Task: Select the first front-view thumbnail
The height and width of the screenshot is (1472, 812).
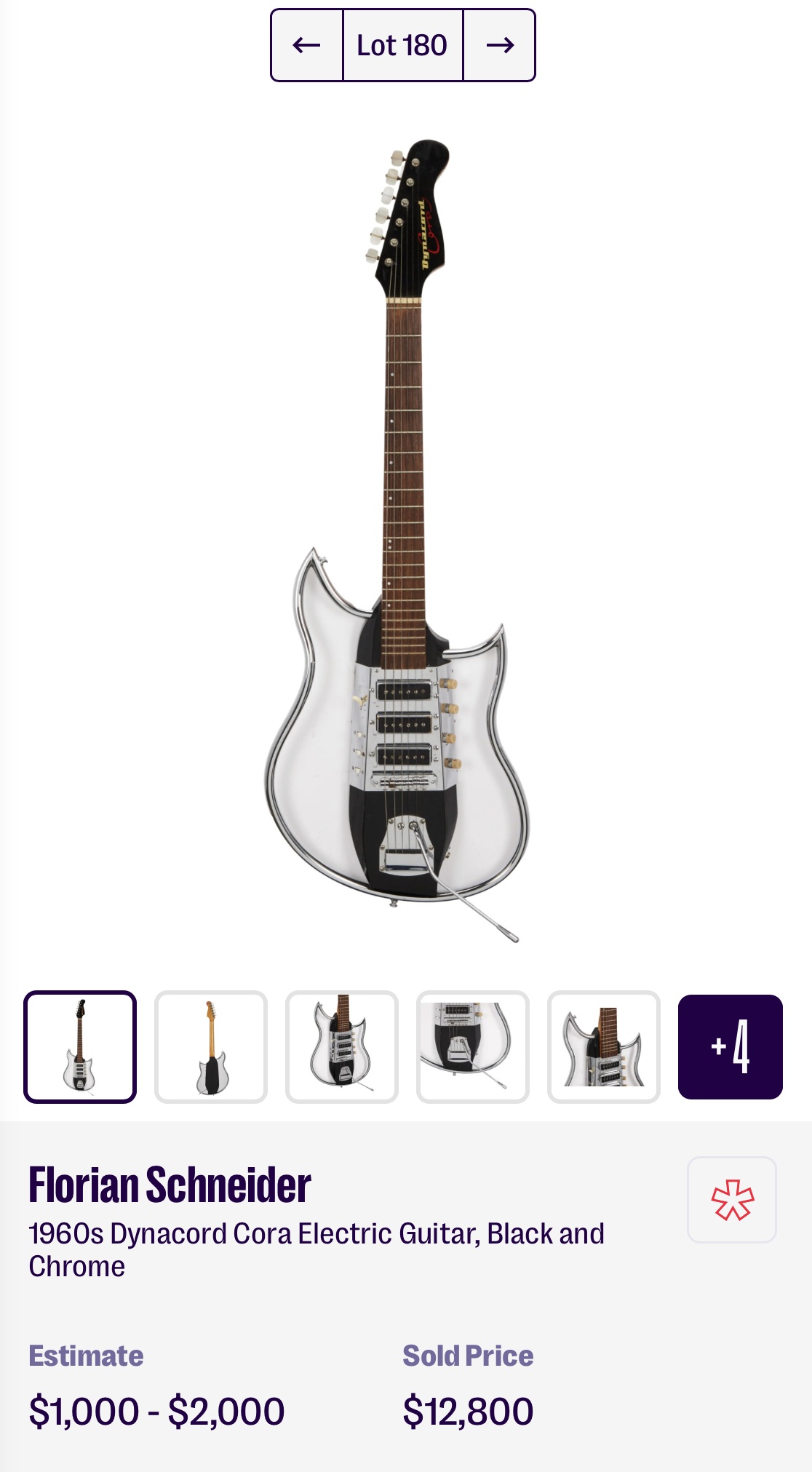Action: click(80, 1046)
